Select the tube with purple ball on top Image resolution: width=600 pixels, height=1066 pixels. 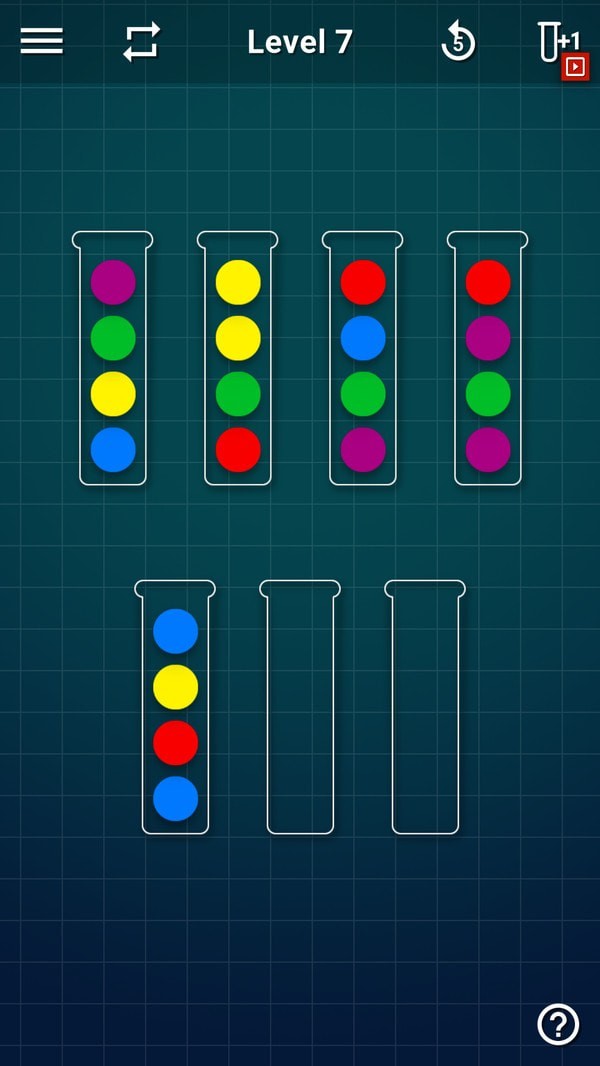point(113,360)
